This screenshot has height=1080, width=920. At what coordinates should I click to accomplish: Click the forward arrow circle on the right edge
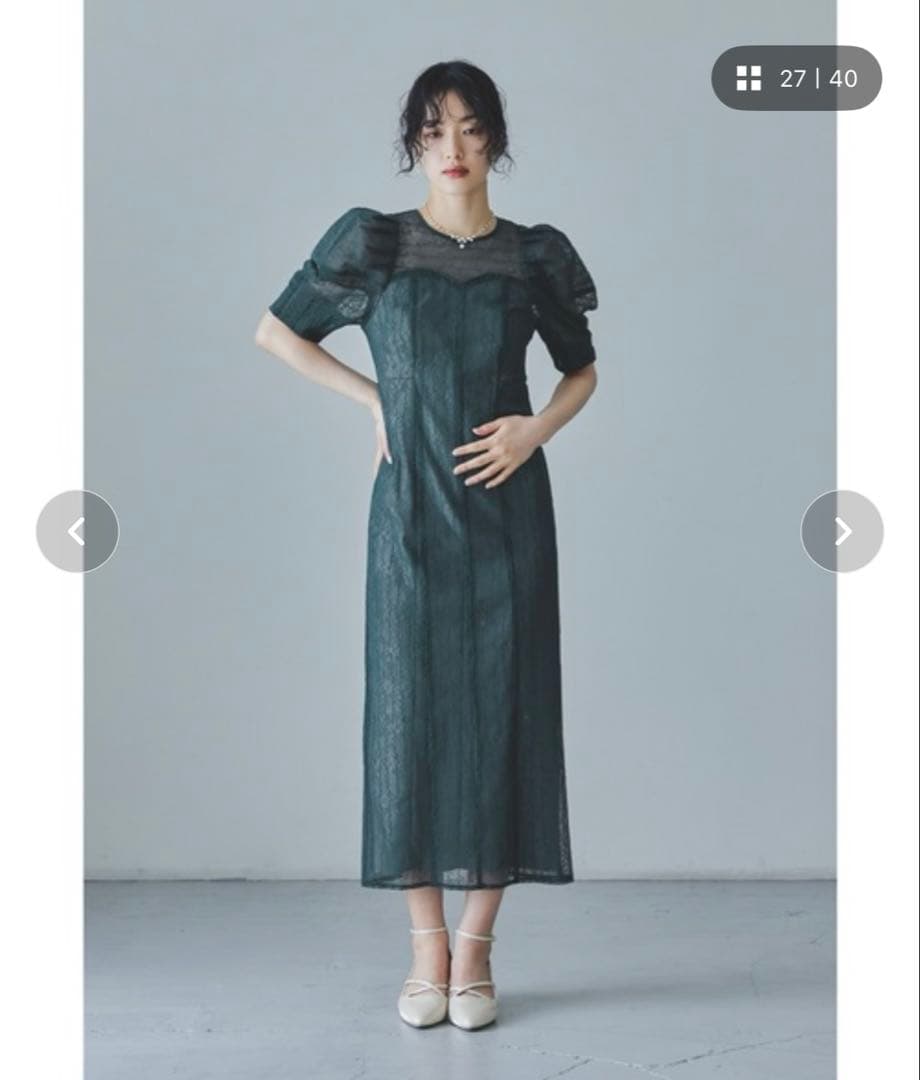[x=838, y=531]
